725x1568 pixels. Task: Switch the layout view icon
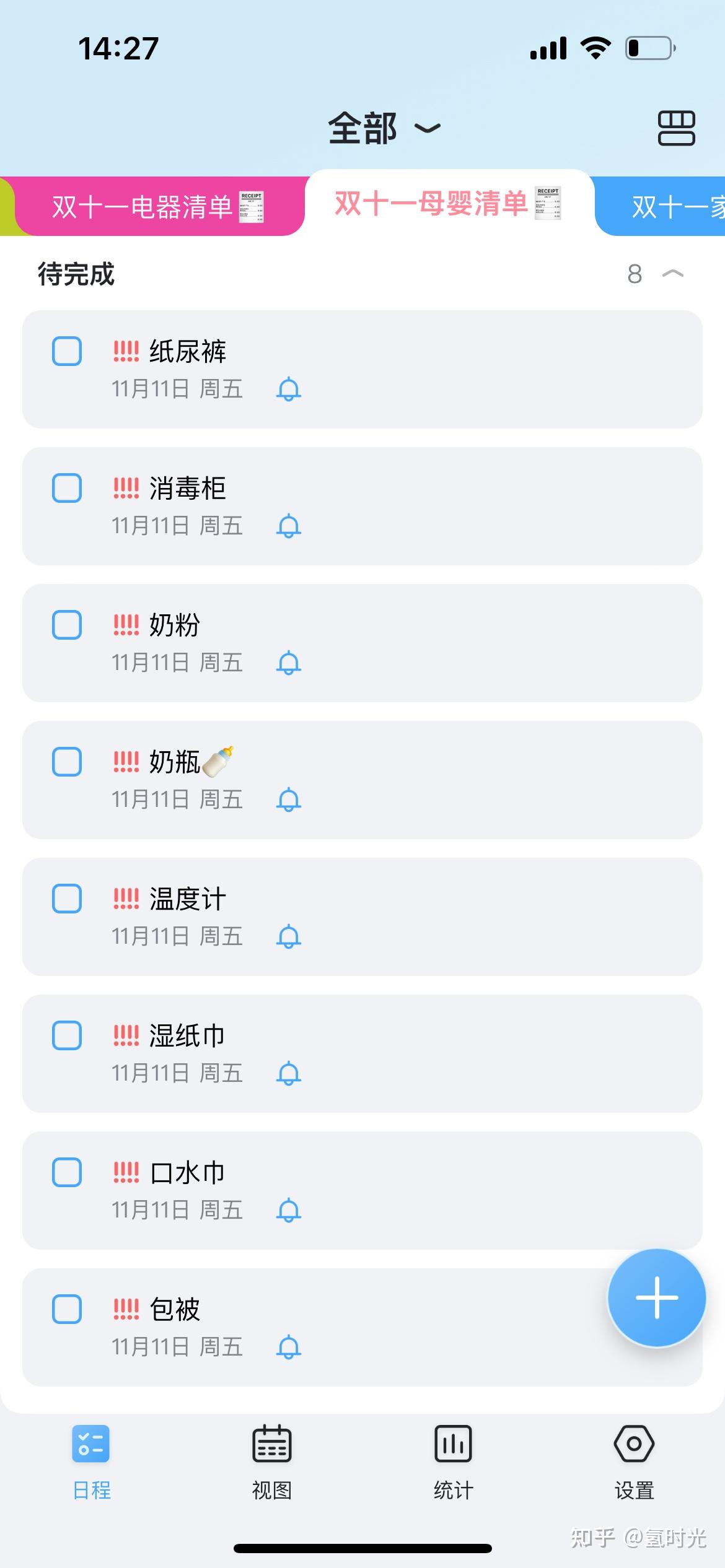[676, 128]
